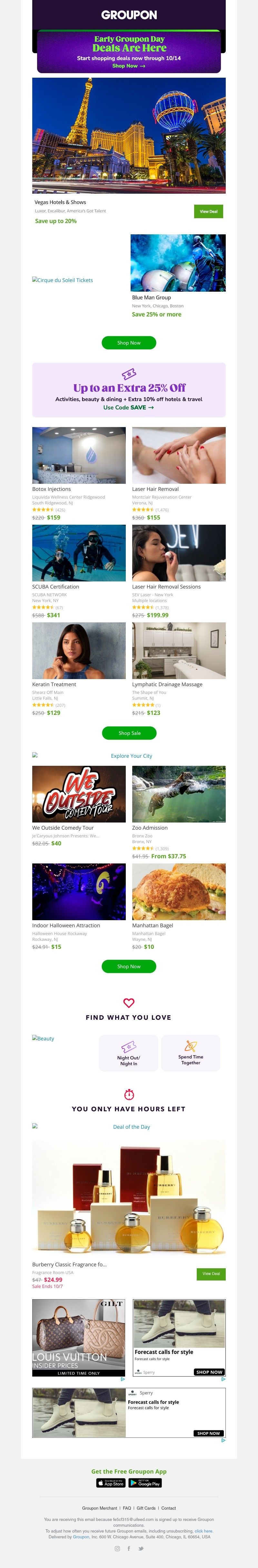
Task: Open View Deal for Vegas Hotels & Shows
Action: pos(208,211)
